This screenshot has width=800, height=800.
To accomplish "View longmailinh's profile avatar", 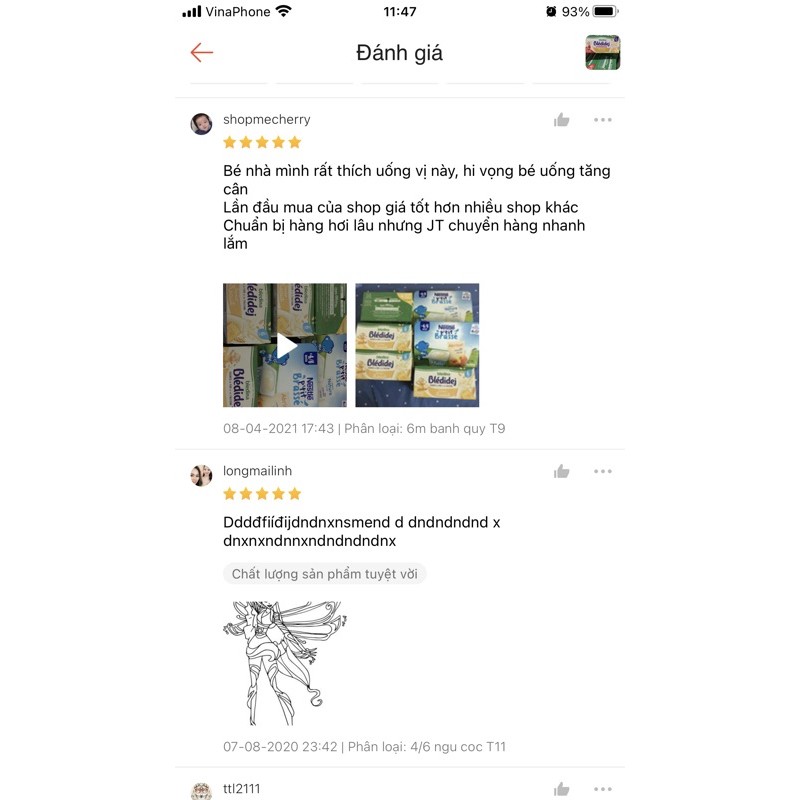I will (201, 475).
